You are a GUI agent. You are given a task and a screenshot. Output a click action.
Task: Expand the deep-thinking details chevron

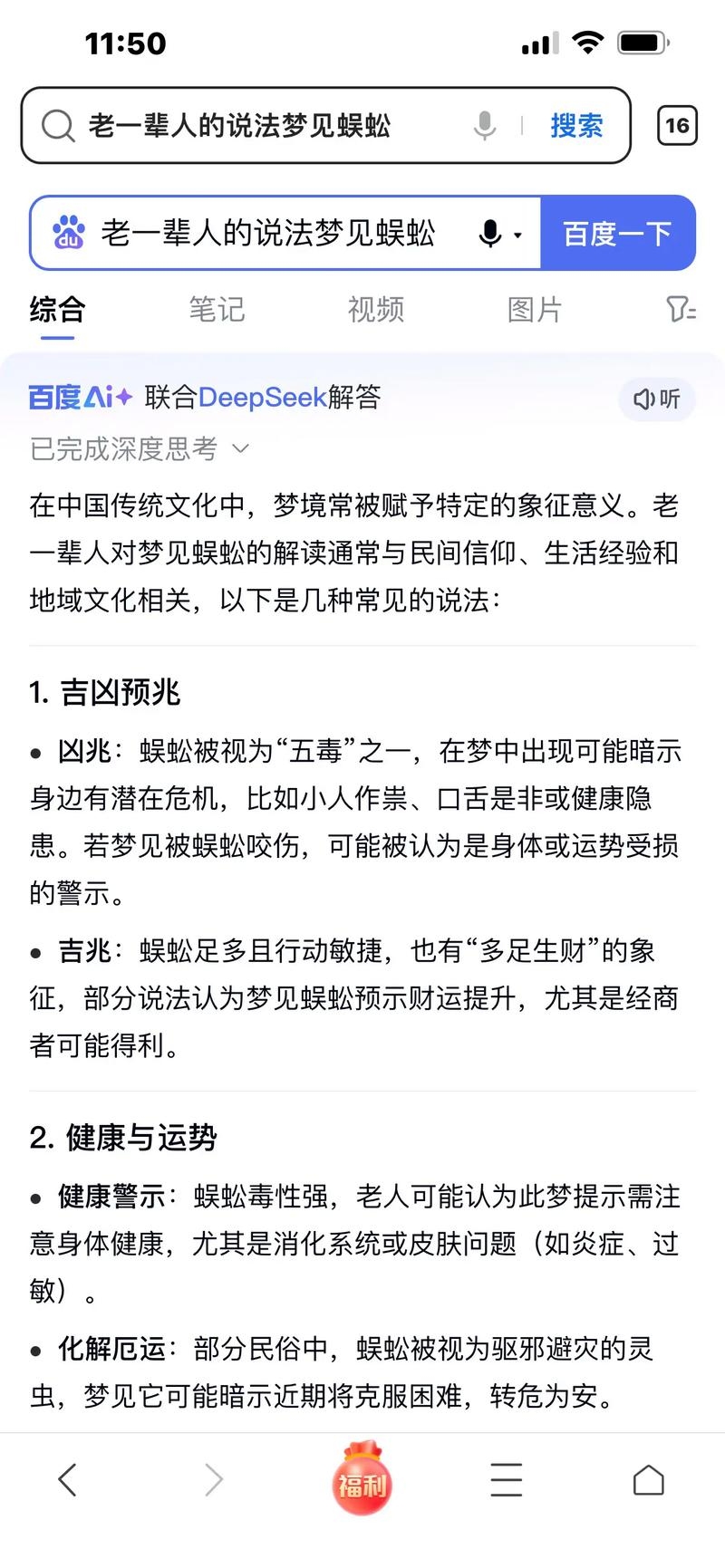click(240, 448)
